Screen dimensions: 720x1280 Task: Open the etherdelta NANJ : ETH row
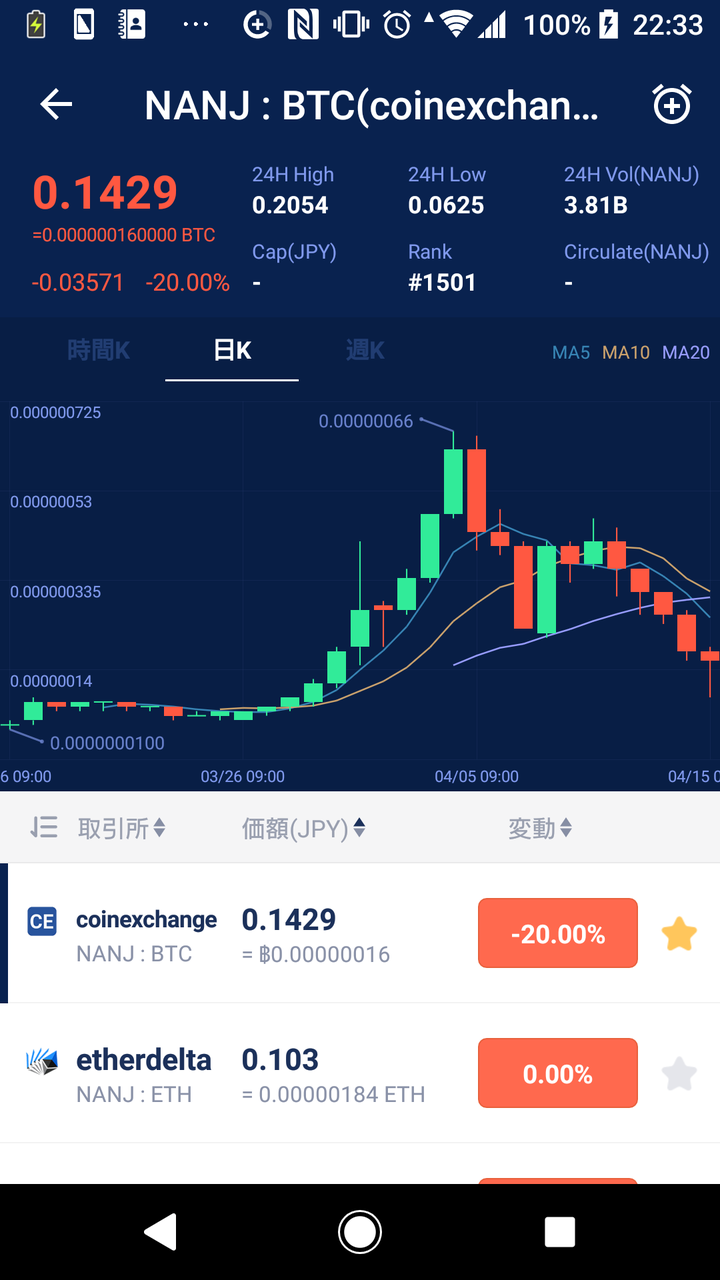(x=360, y=1073)
